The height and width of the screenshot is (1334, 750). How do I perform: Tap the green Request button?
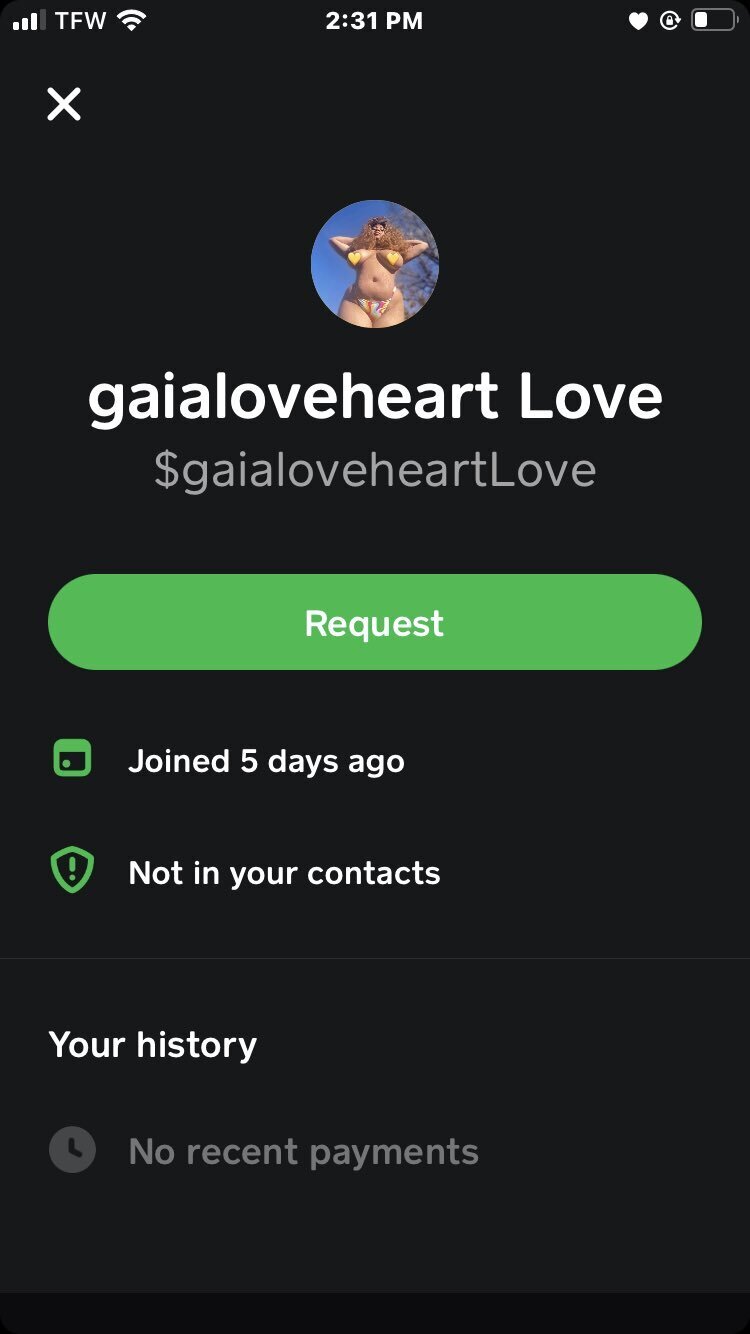pyautogui.click(x=375, y=622)
